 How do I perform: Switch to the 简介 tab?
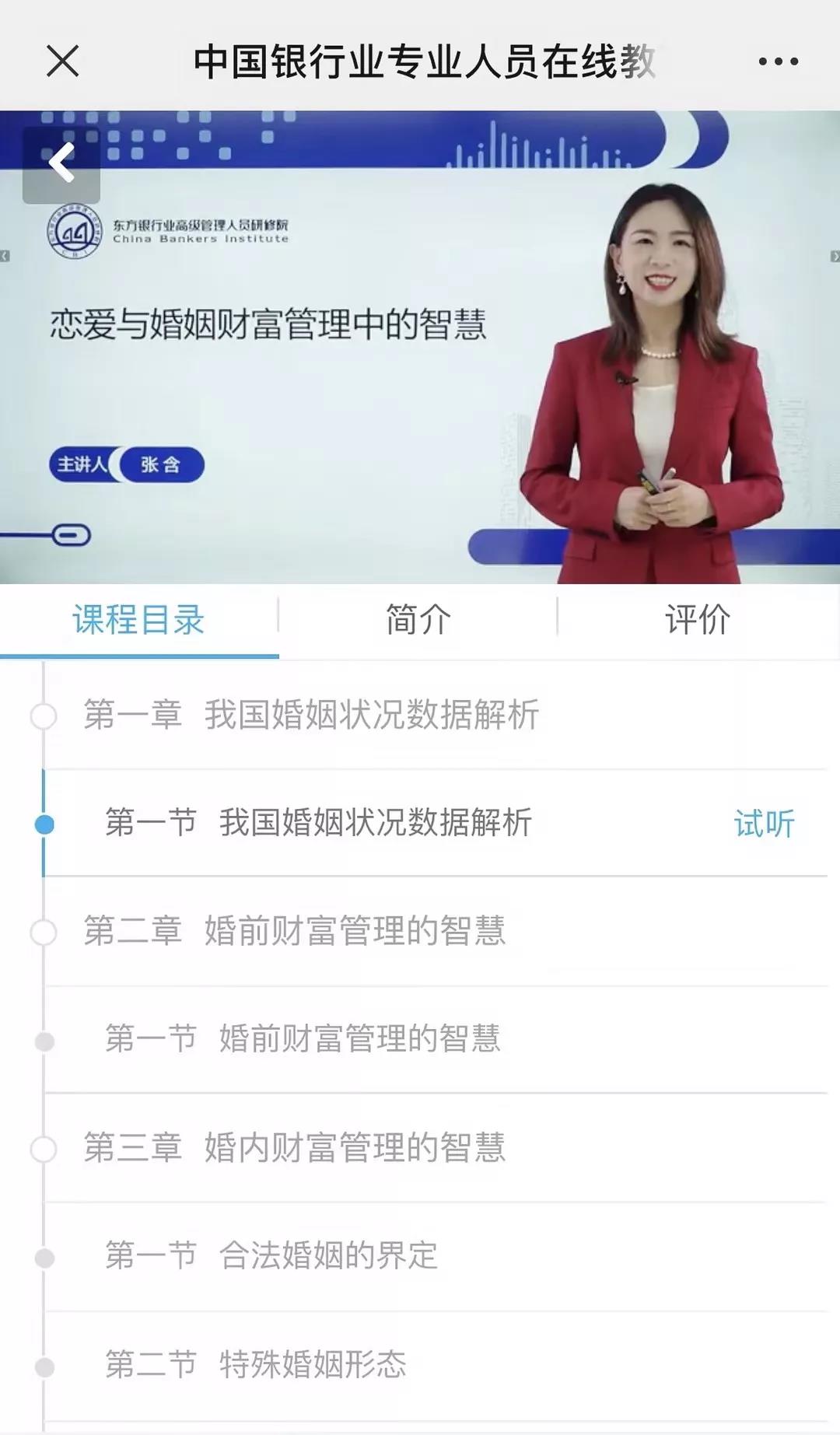[x=418, y=620]
